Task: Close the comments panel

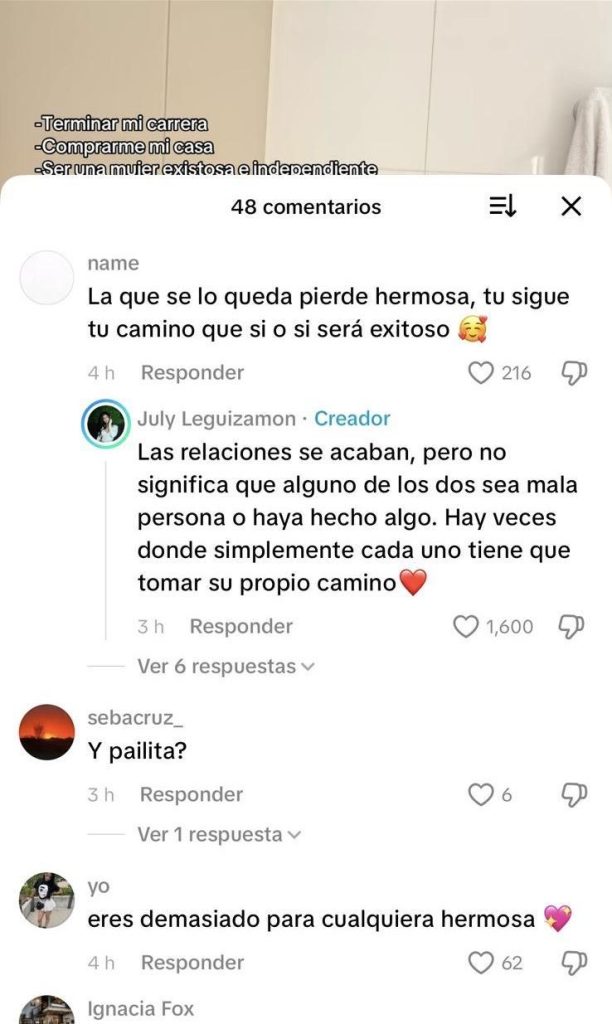Action: 571,207
